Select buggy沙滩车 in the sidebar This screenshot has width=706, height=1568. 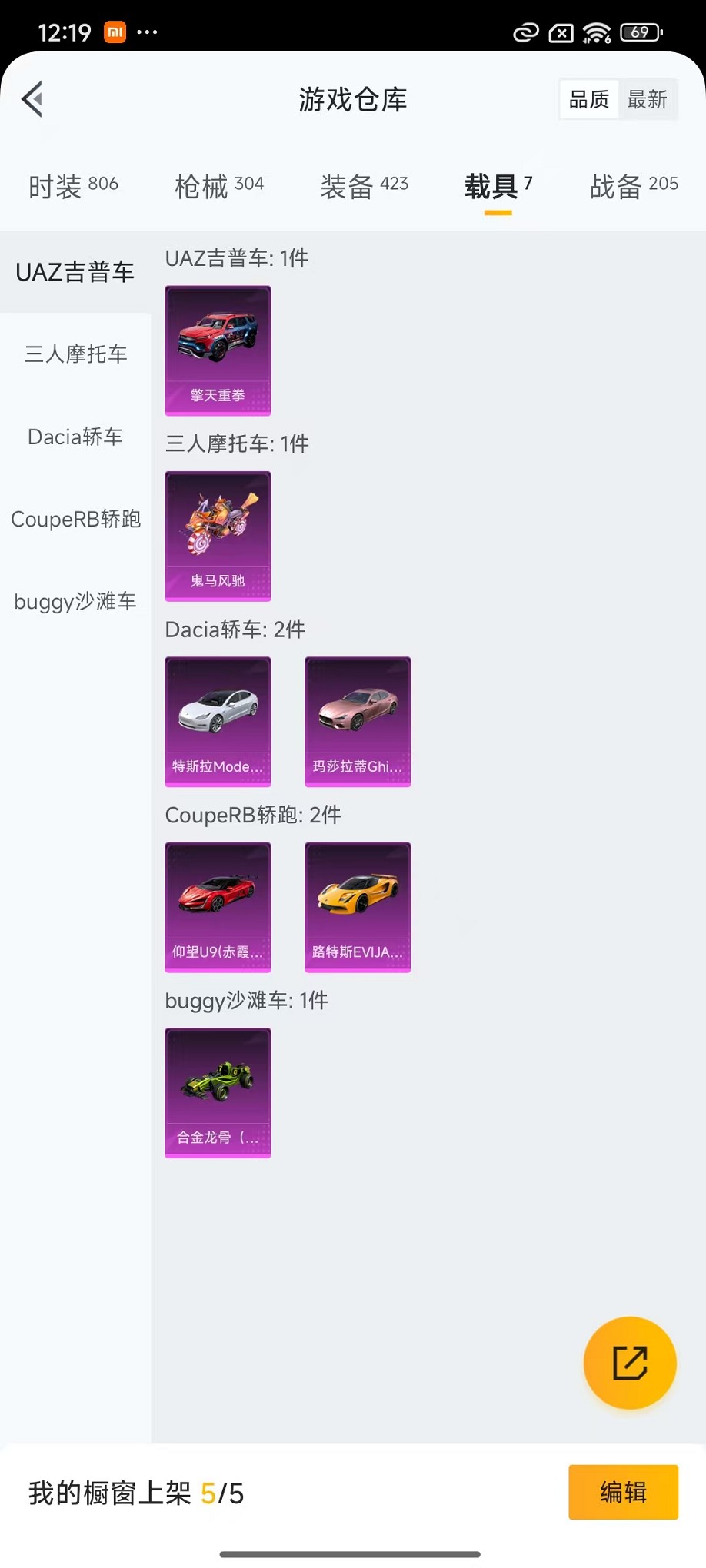click(x=75, y=601)
